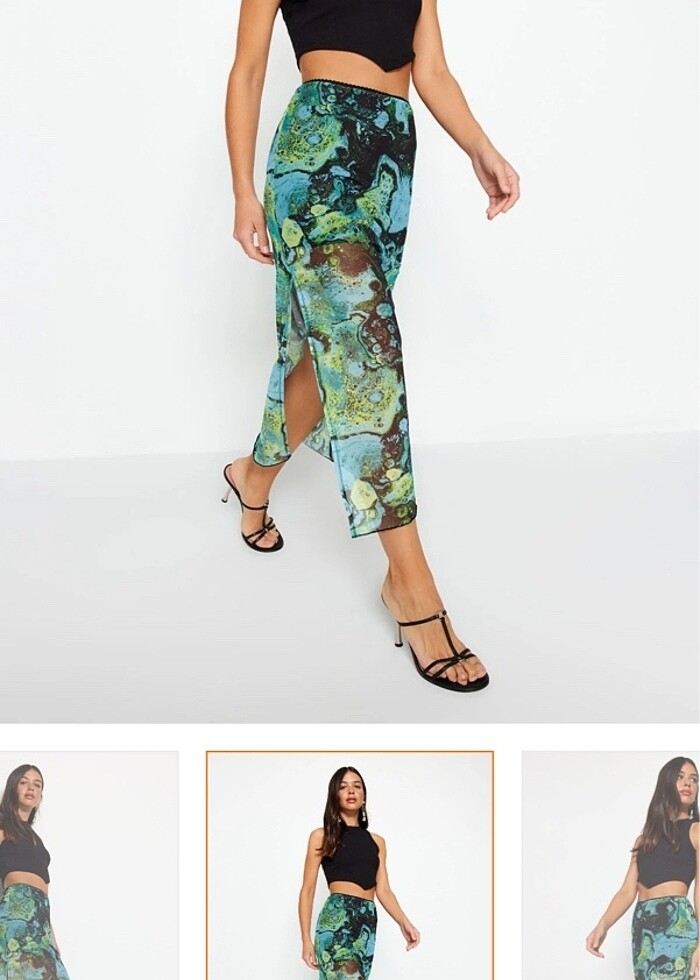700x980 pixels.
Task: Select the orange-outlined front-facing model thumbnail
Action: [350, 866]
